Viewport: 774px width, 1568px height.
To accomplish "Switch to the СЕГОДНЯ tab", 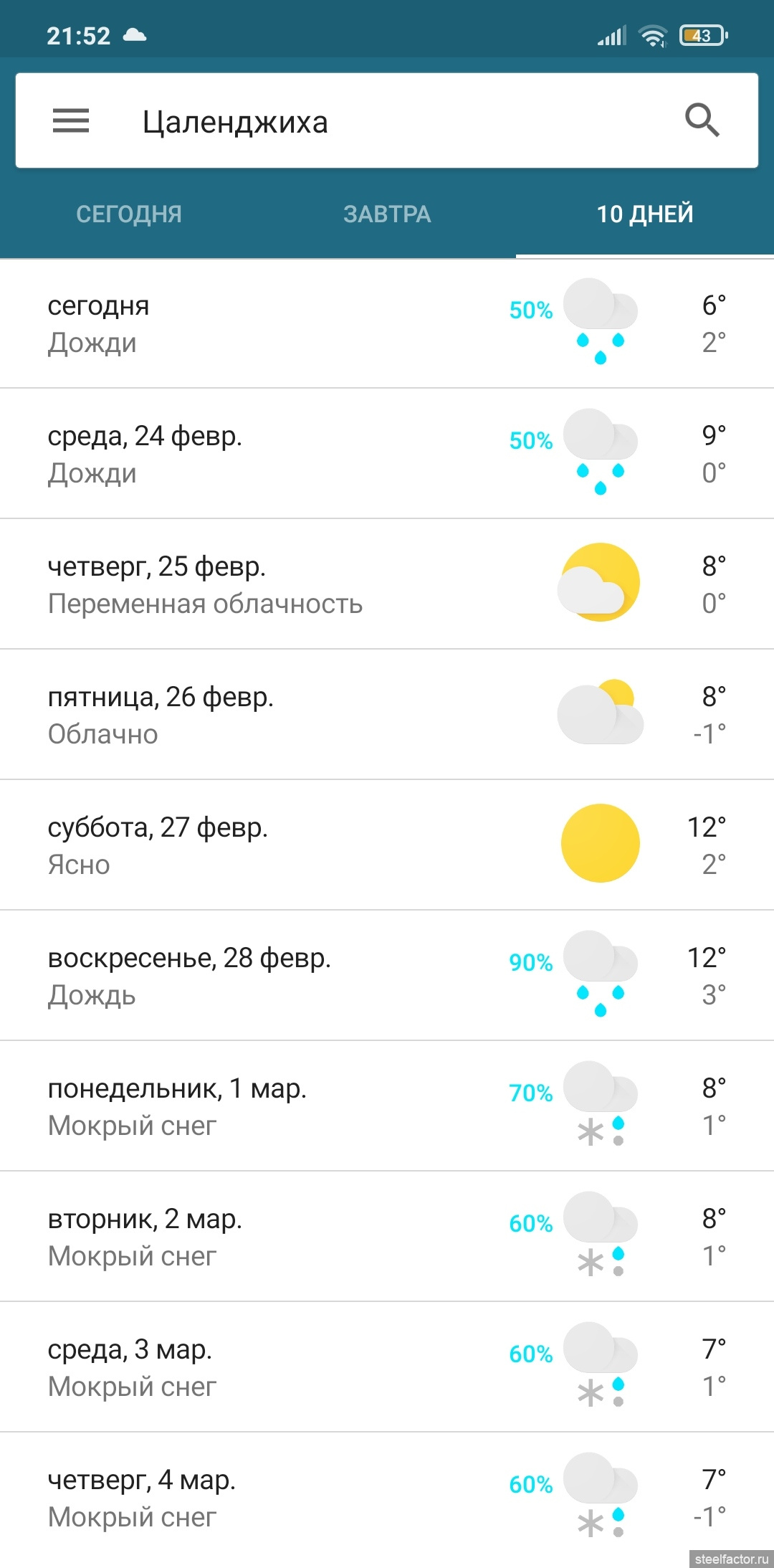I will (129, 214).
